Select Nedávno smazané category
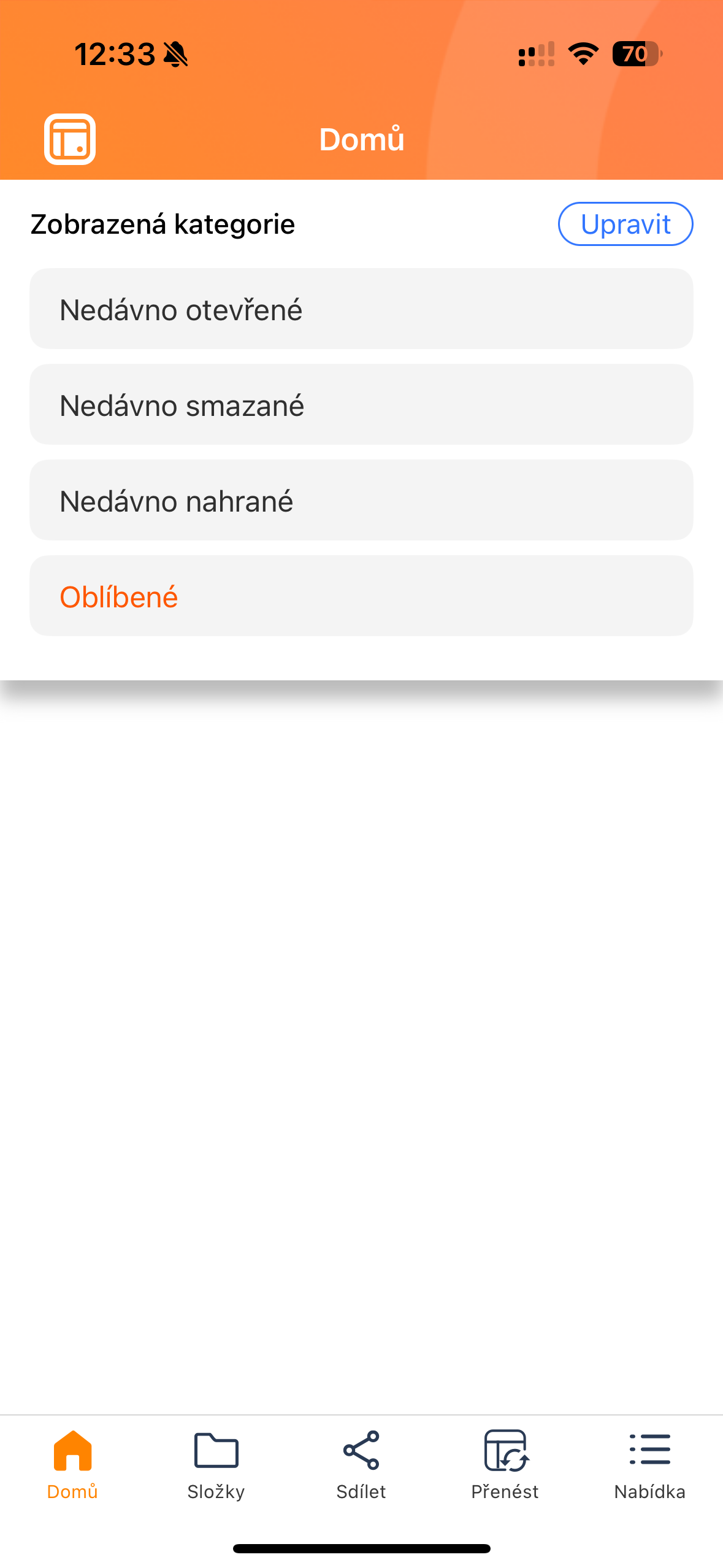Screen dimensions: 723x1568 [361, 404]
